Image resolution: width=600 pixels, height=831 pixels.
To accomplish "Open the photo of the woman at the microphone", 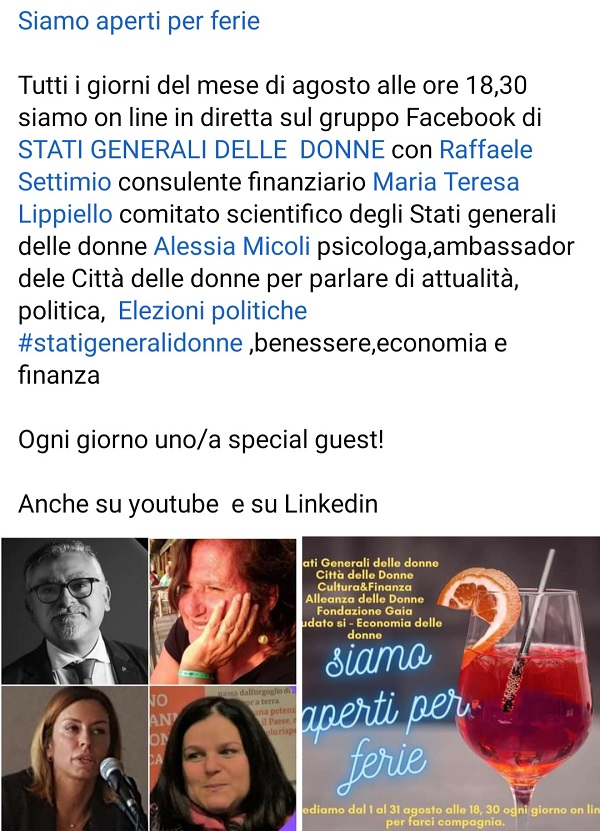I will pyautogui.click(x=74, y=757).
